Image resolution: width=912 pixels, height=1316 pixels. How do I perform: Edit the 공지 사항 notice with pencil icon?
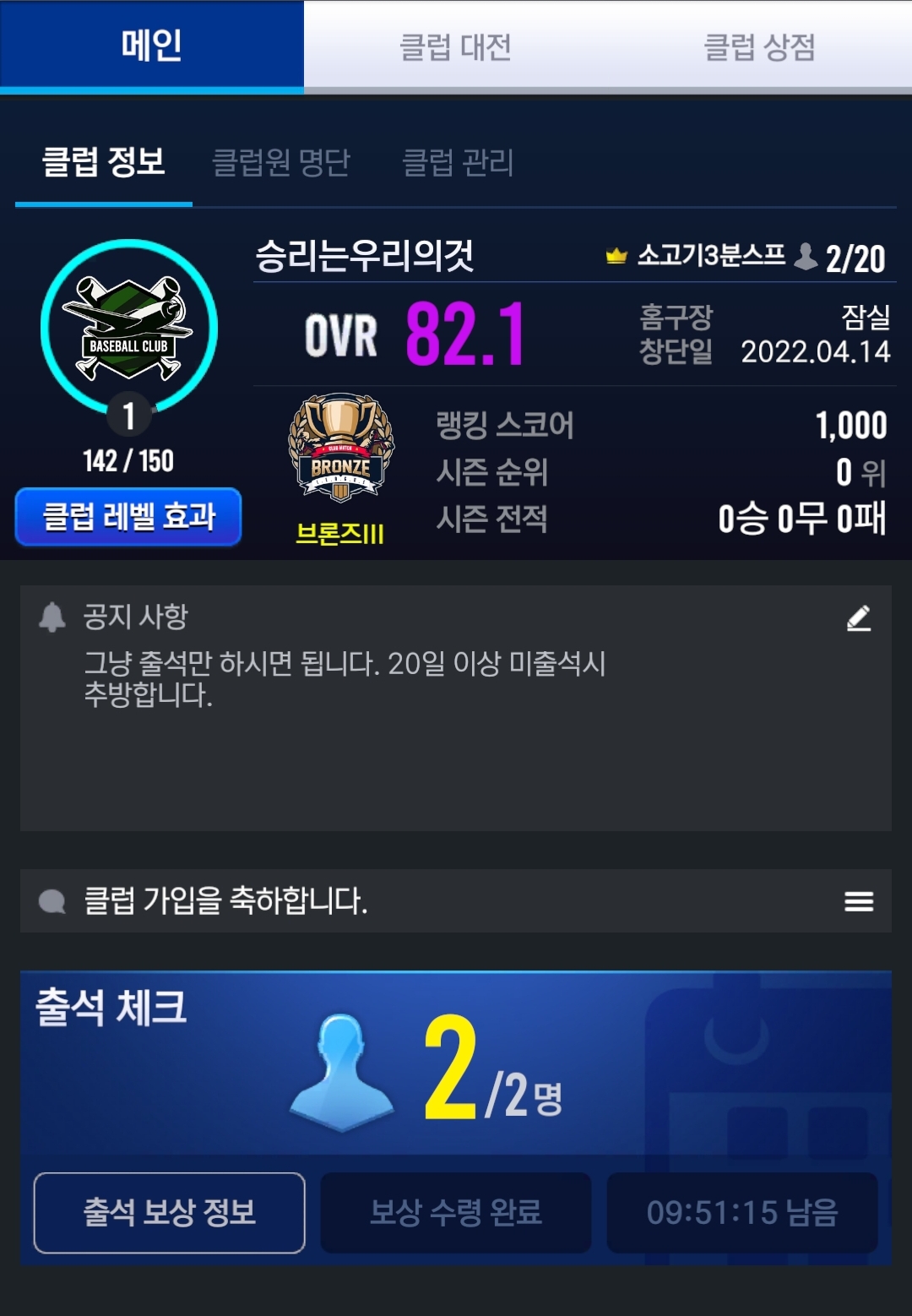pyautogui.click(x=859, y=618)
